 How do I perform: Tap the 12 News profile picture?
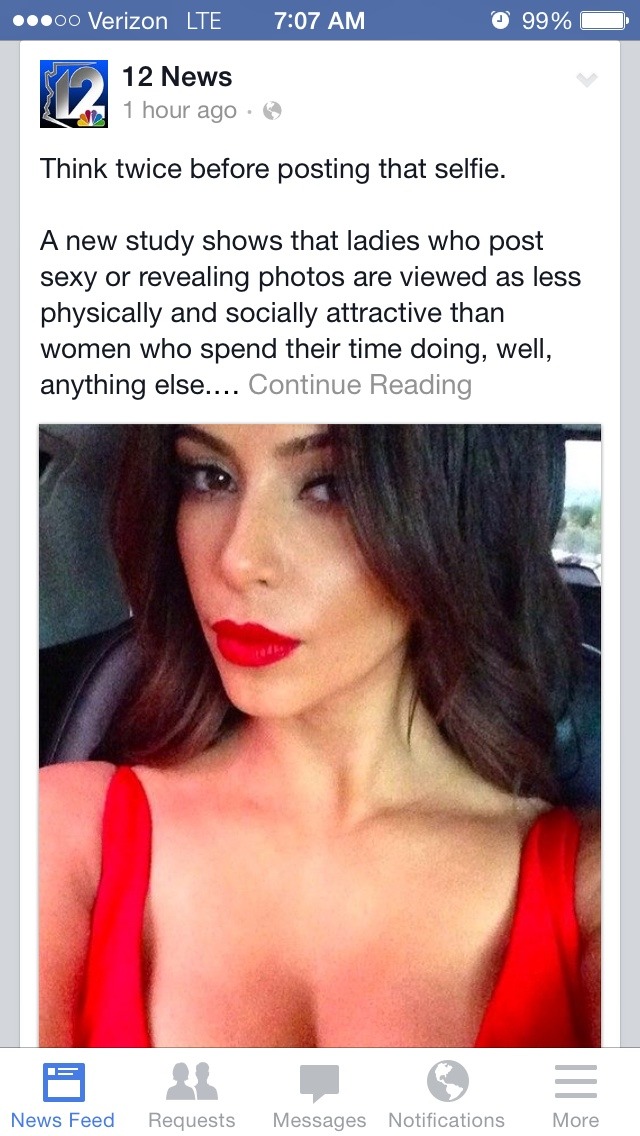pyautogui.click(x=74, y=93)
